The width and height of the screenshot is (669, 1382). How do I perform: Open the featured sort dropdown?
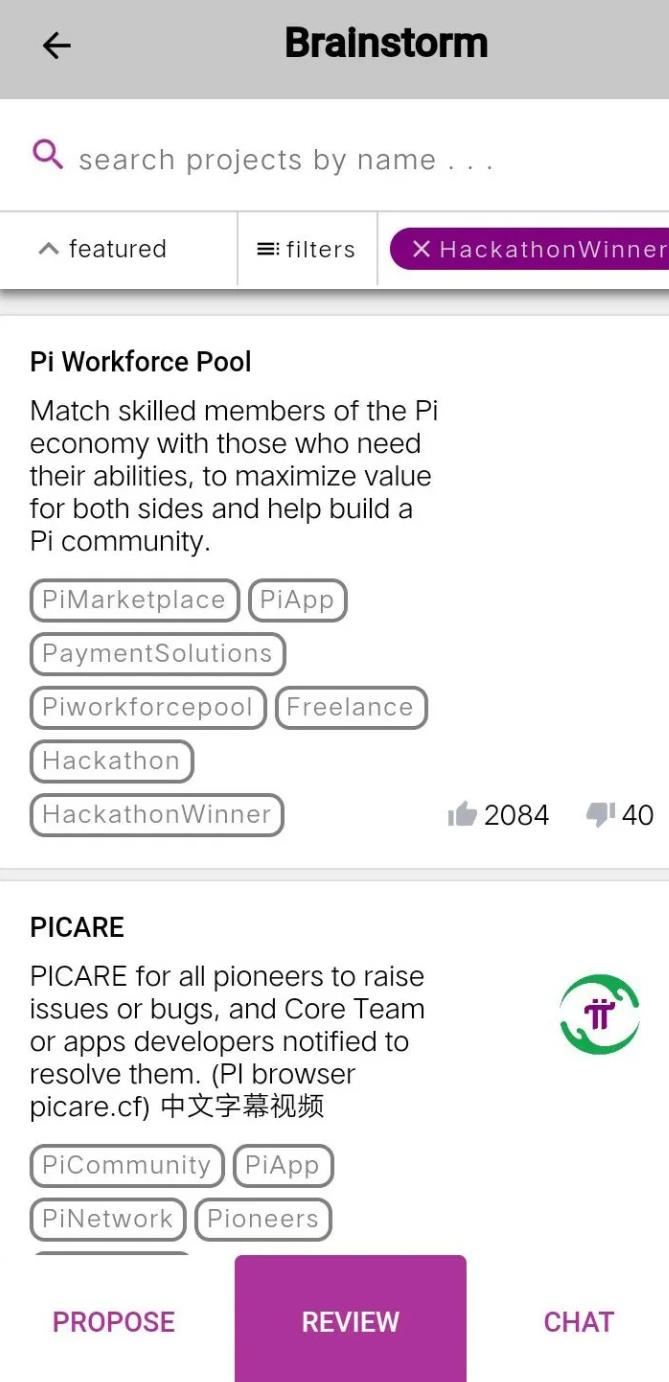(x=103, y=249)
